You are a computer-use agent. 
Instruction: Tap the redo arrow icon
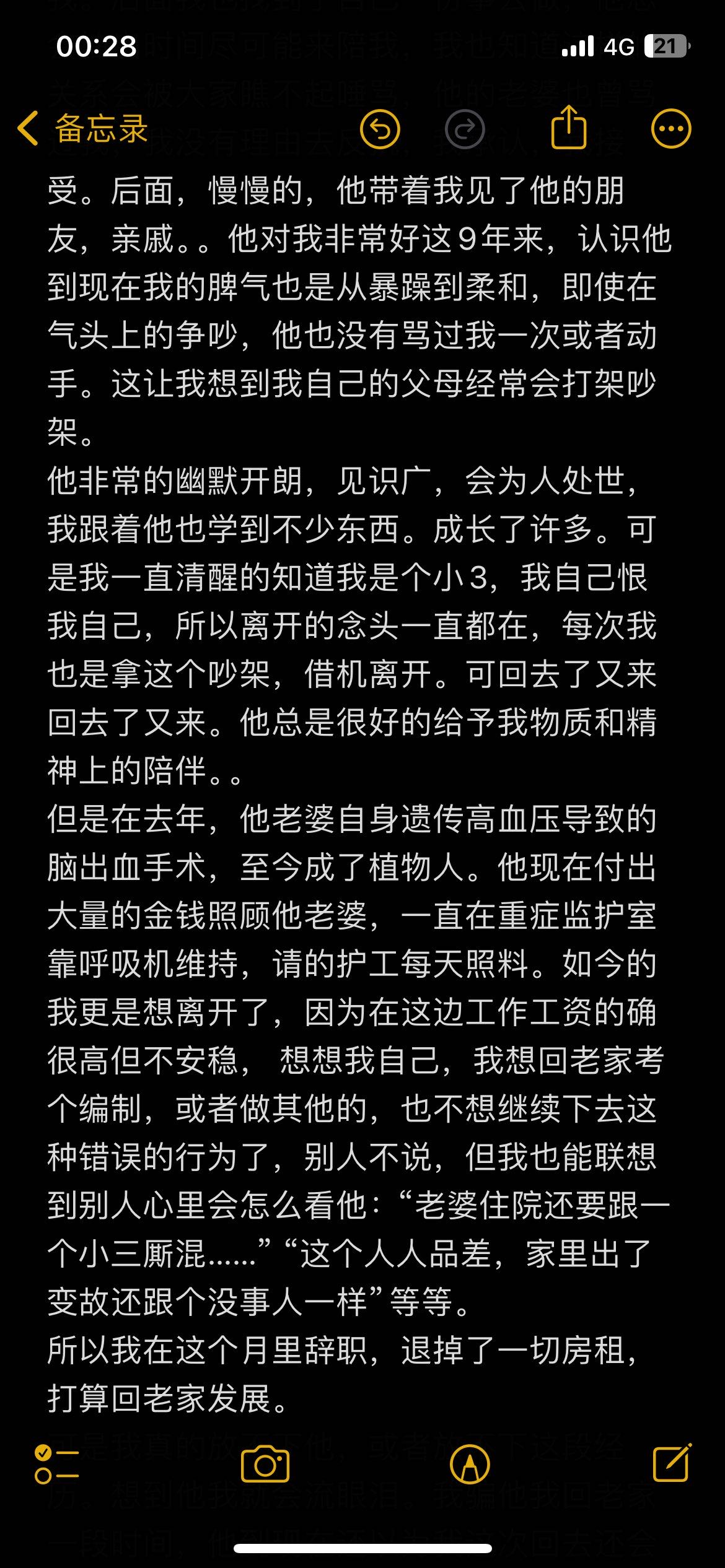click(x=465, y=129)
